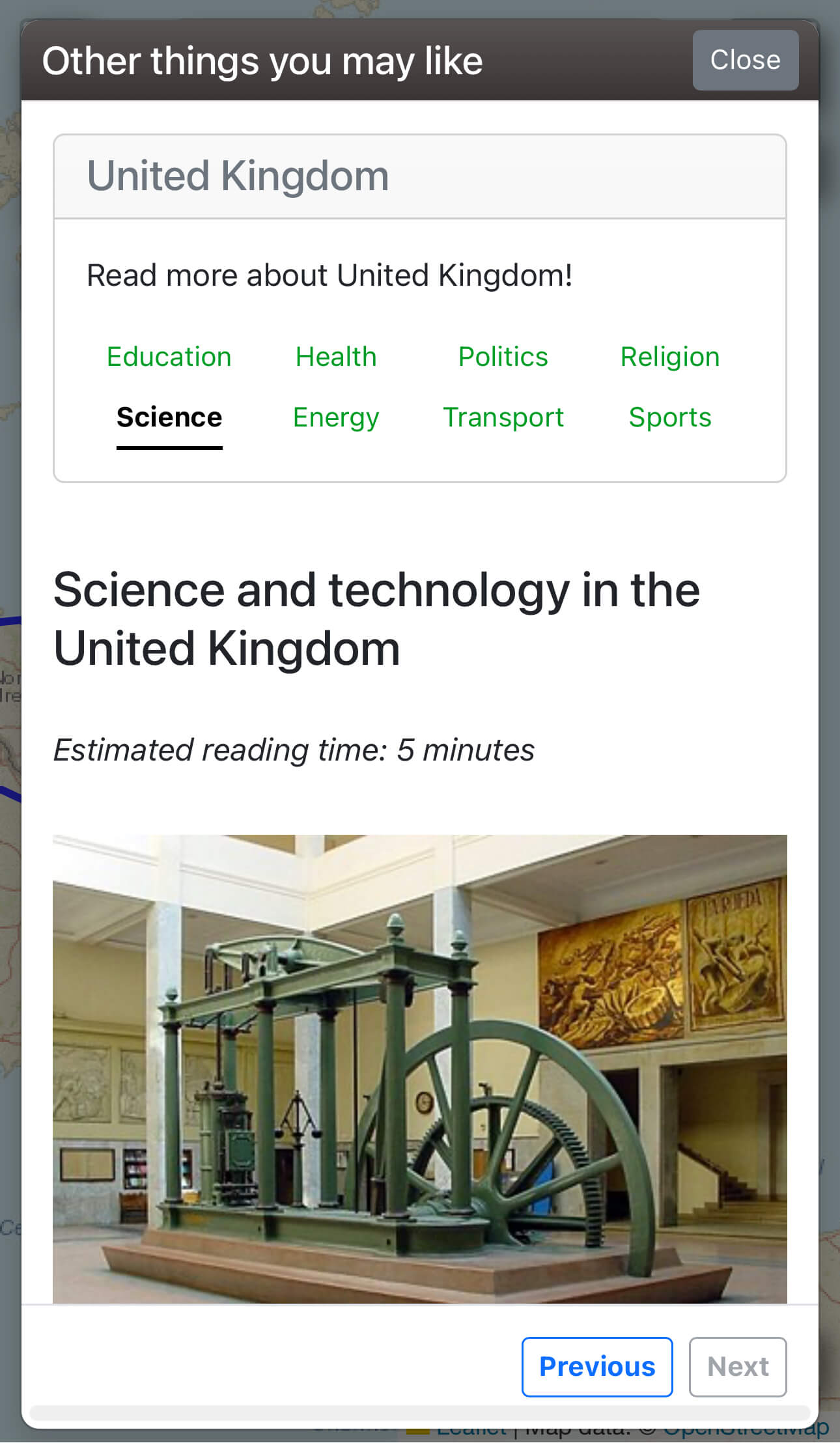Switch to the Education topic
The image size is (840, 1443).
(x=169, y=357)
